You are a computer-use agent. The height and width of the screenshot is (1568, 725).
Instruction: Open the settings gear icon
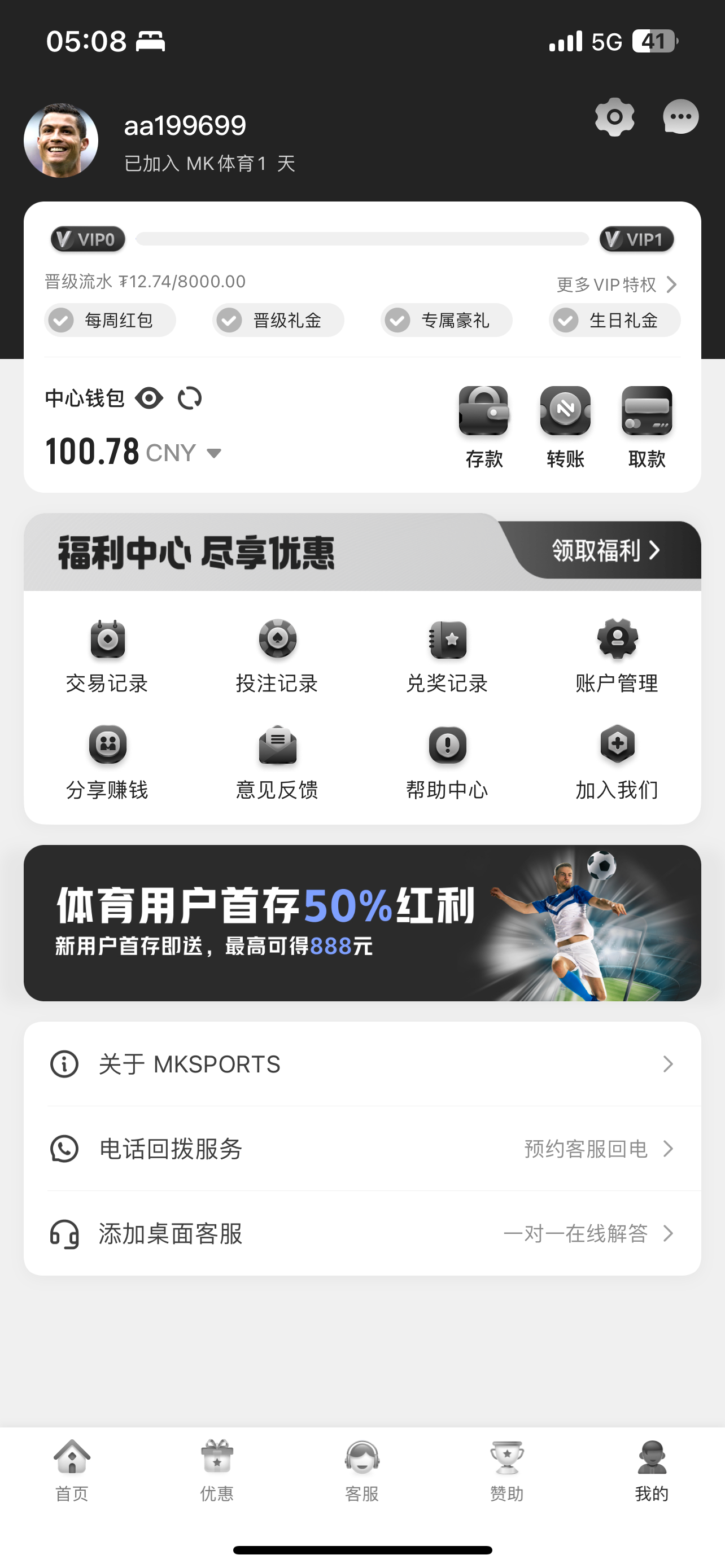coord(614,117)
